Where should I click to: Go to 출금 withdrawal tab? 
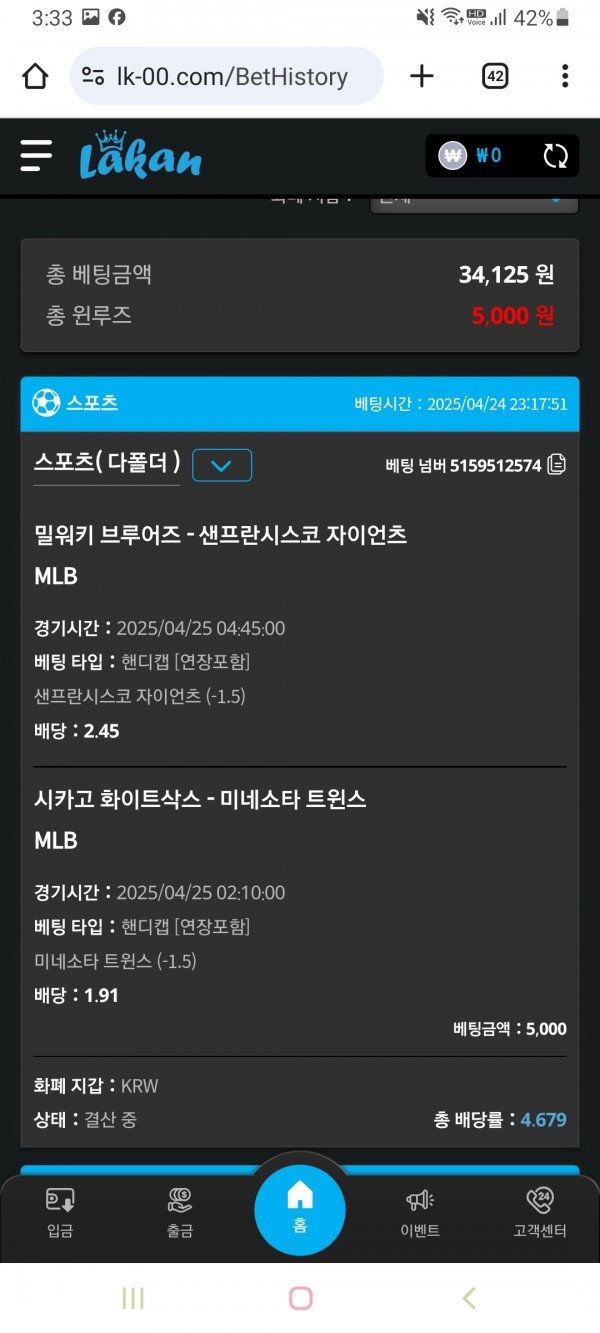coord(180,1212)
